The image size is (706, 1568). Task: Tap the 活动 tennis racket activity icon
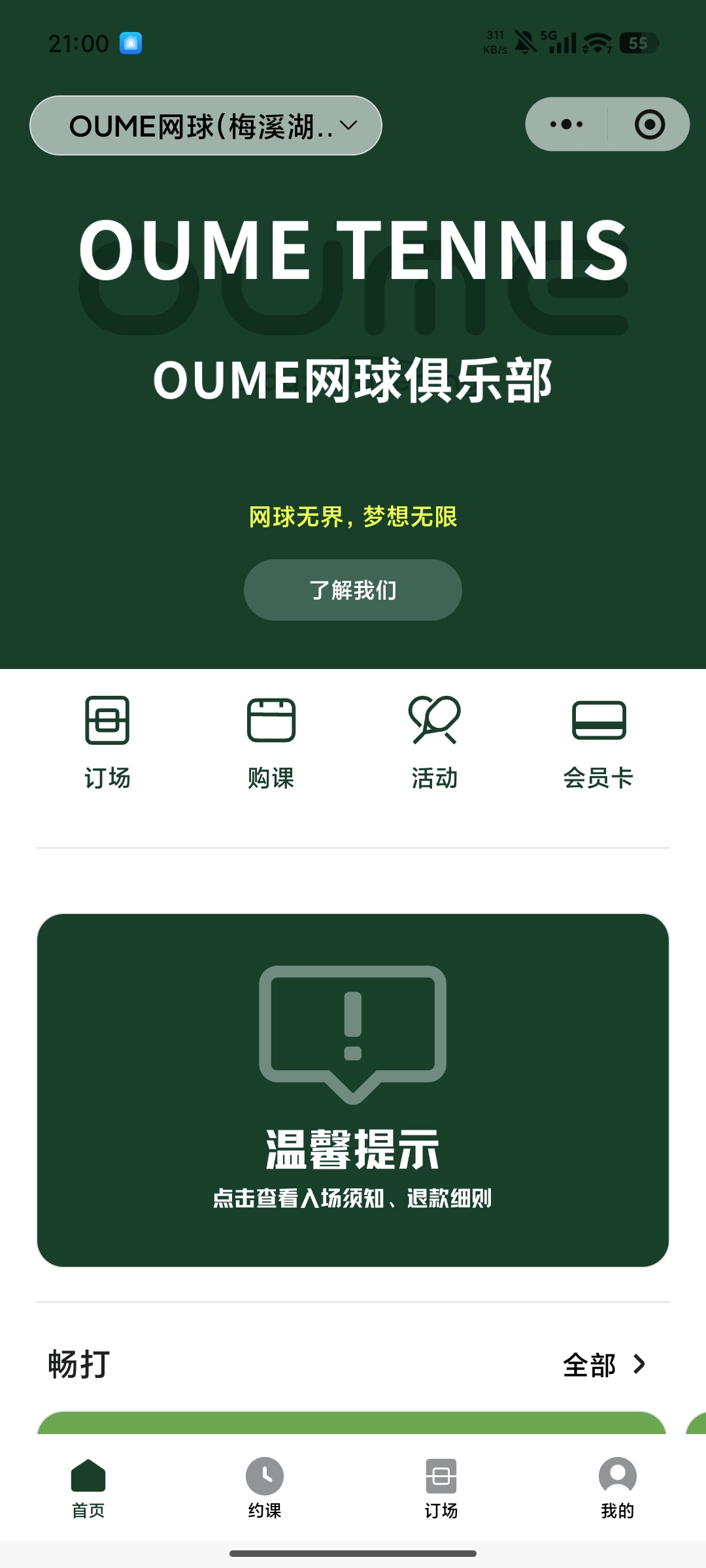click(x=435, y=738)
